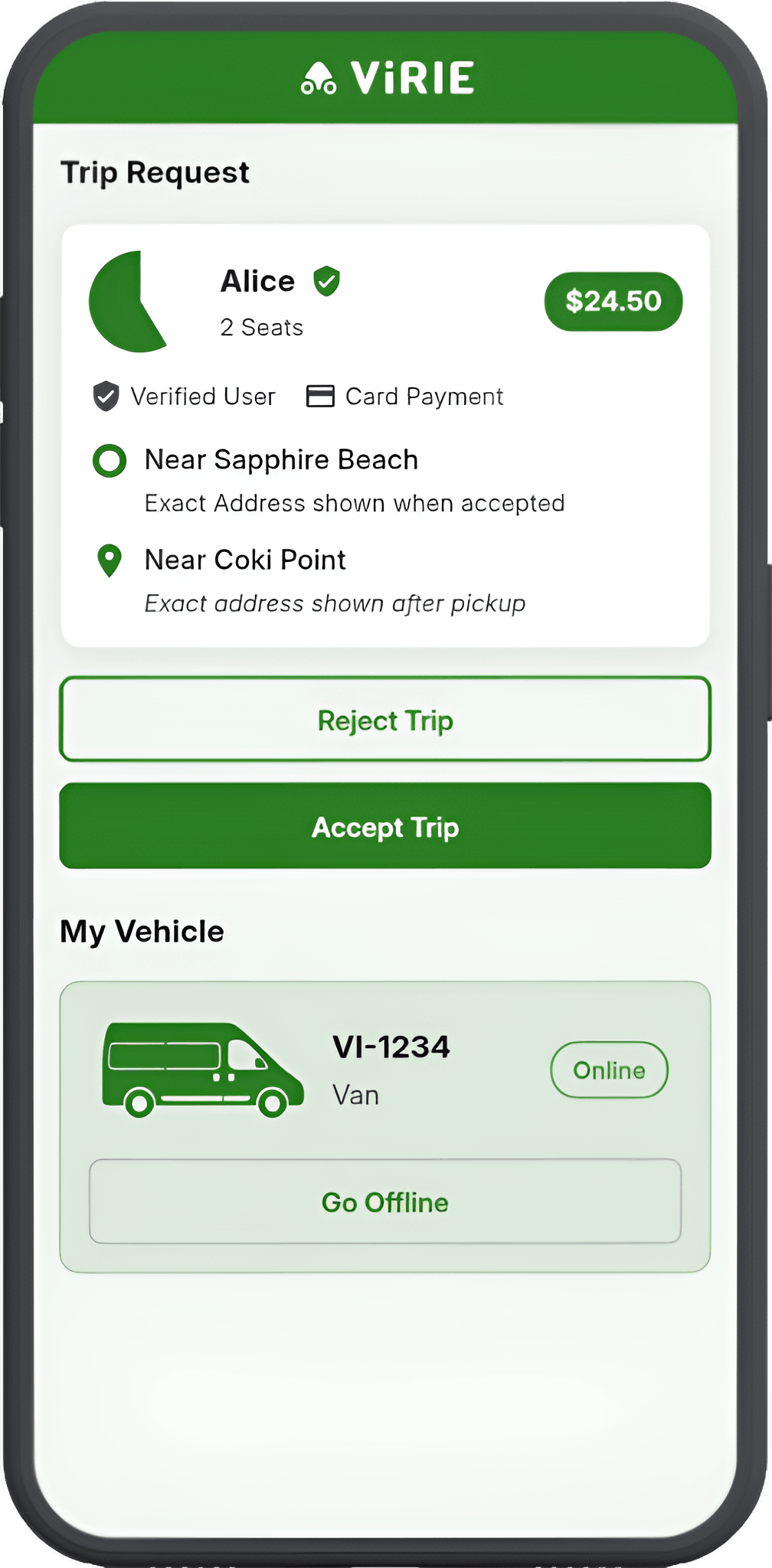
Task: Click Go Offline for vehicle VI-1234
Action: (x=384, y=1202)
